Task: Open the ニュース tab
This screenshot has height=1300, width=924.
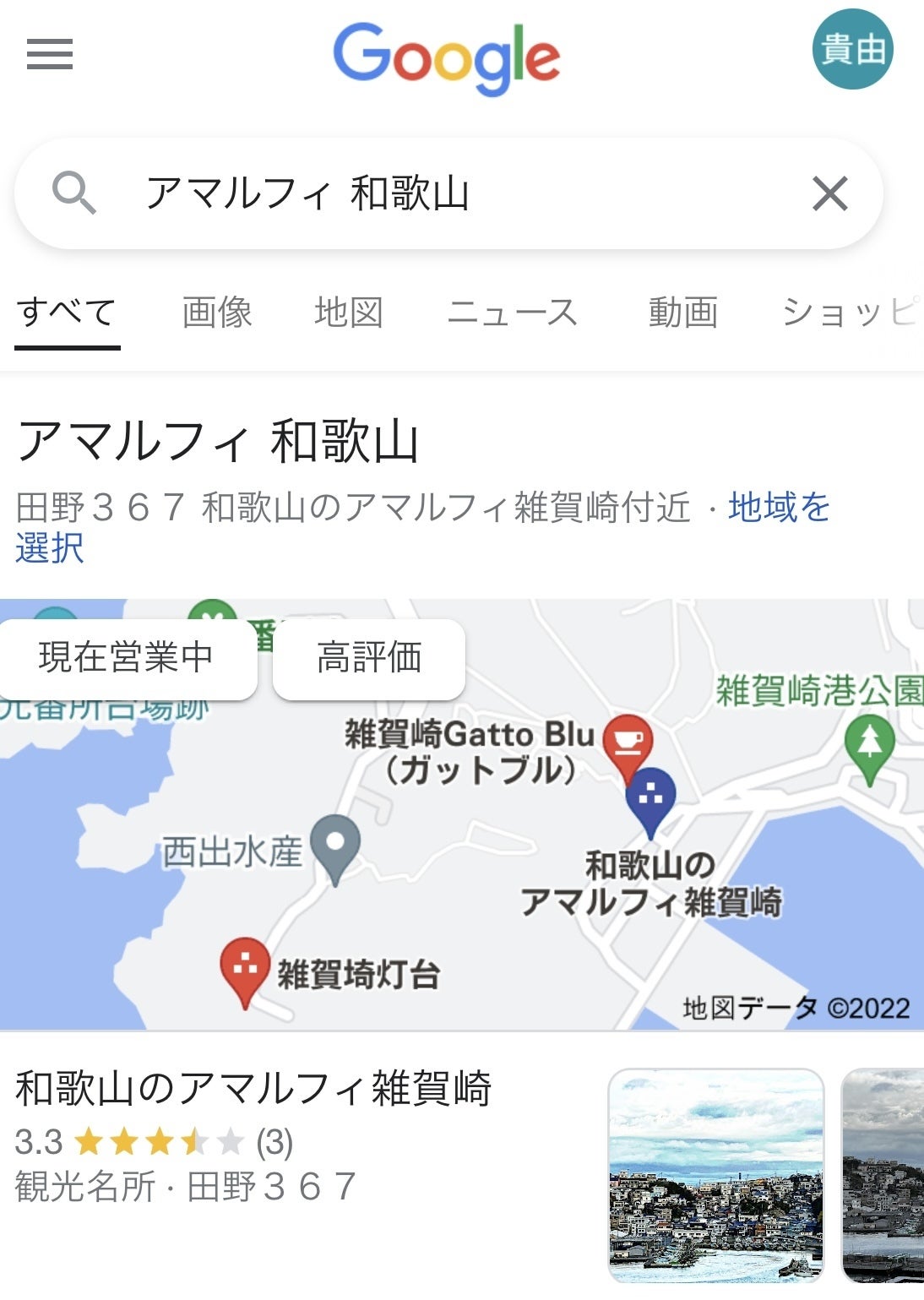Action: (512, 313)
